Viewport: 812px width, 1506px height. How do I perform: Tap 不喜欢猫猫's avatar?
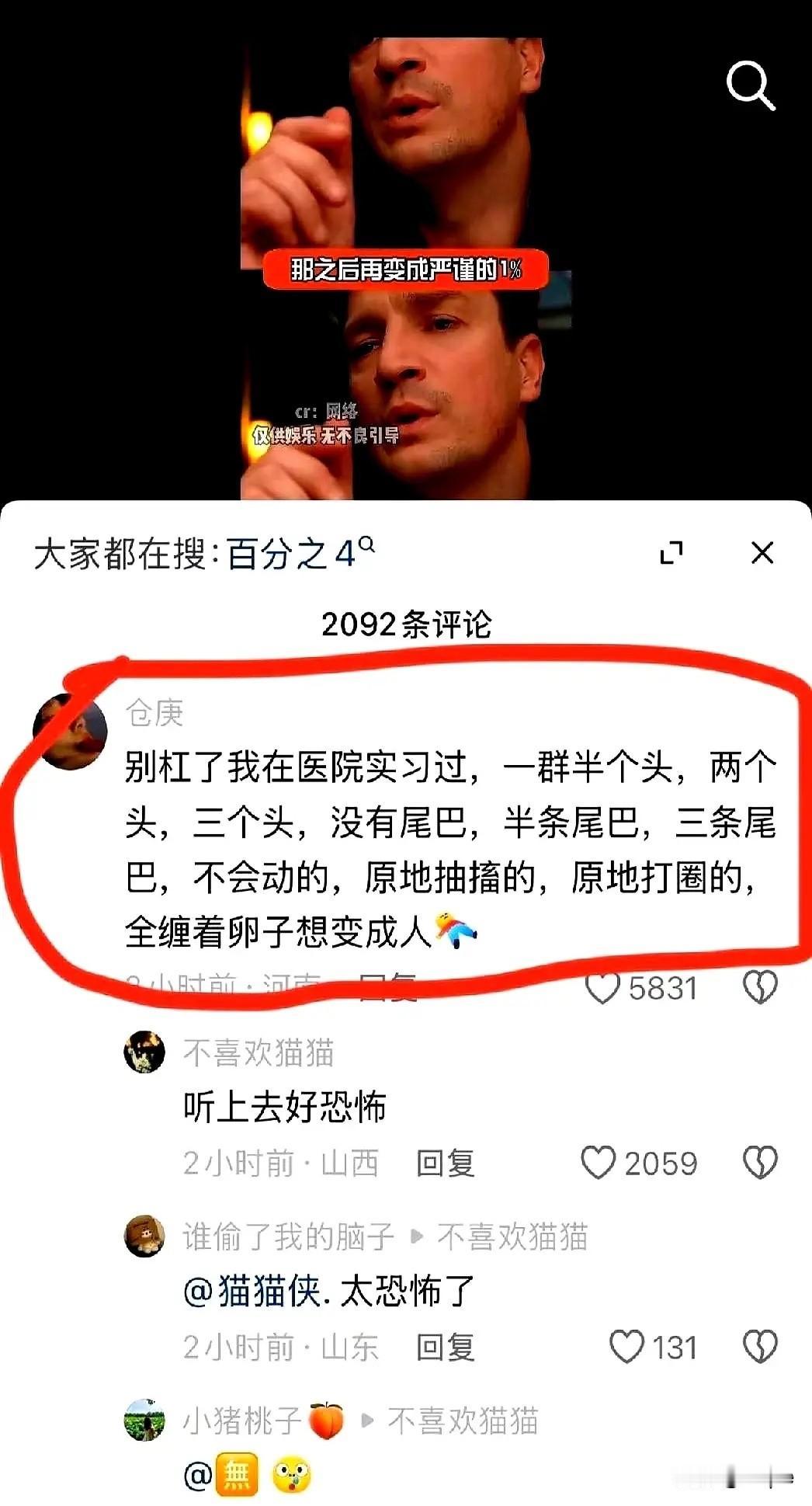click(147, 1050)
